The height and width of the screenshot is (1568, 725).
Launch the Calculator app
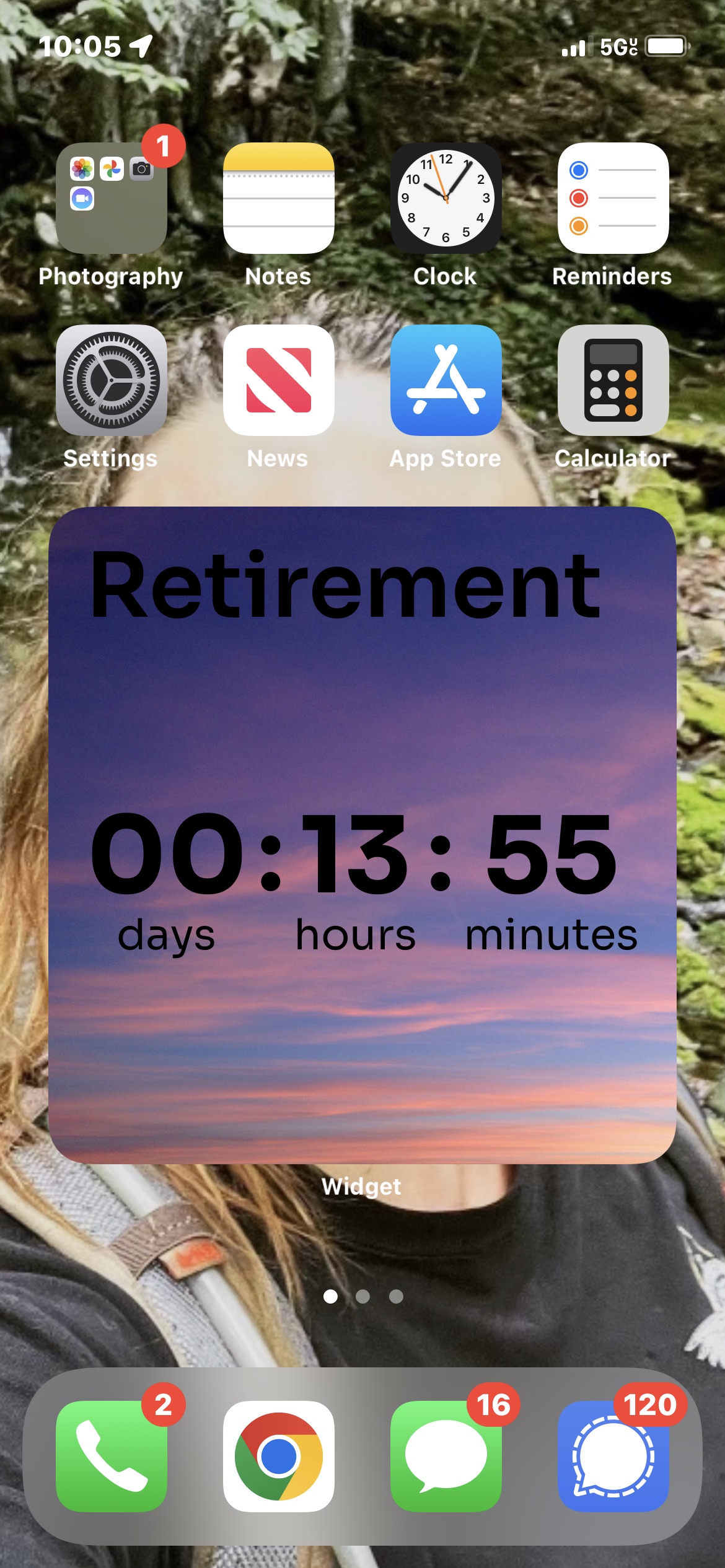point(613,380)
